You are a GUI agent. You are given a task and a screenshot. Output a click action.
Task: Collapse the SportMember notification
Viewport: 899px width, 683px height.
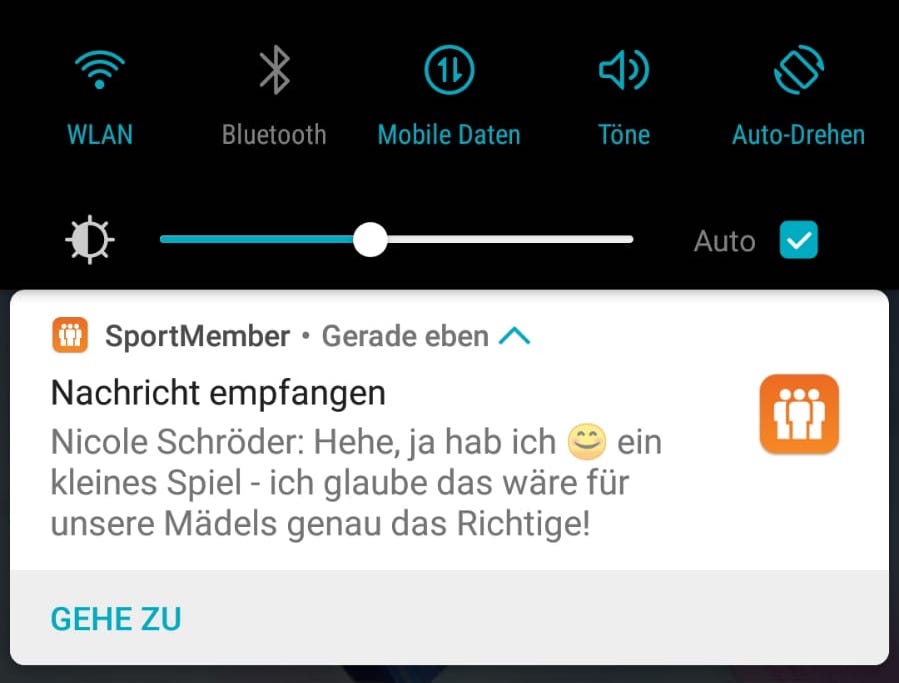point(514,337)
